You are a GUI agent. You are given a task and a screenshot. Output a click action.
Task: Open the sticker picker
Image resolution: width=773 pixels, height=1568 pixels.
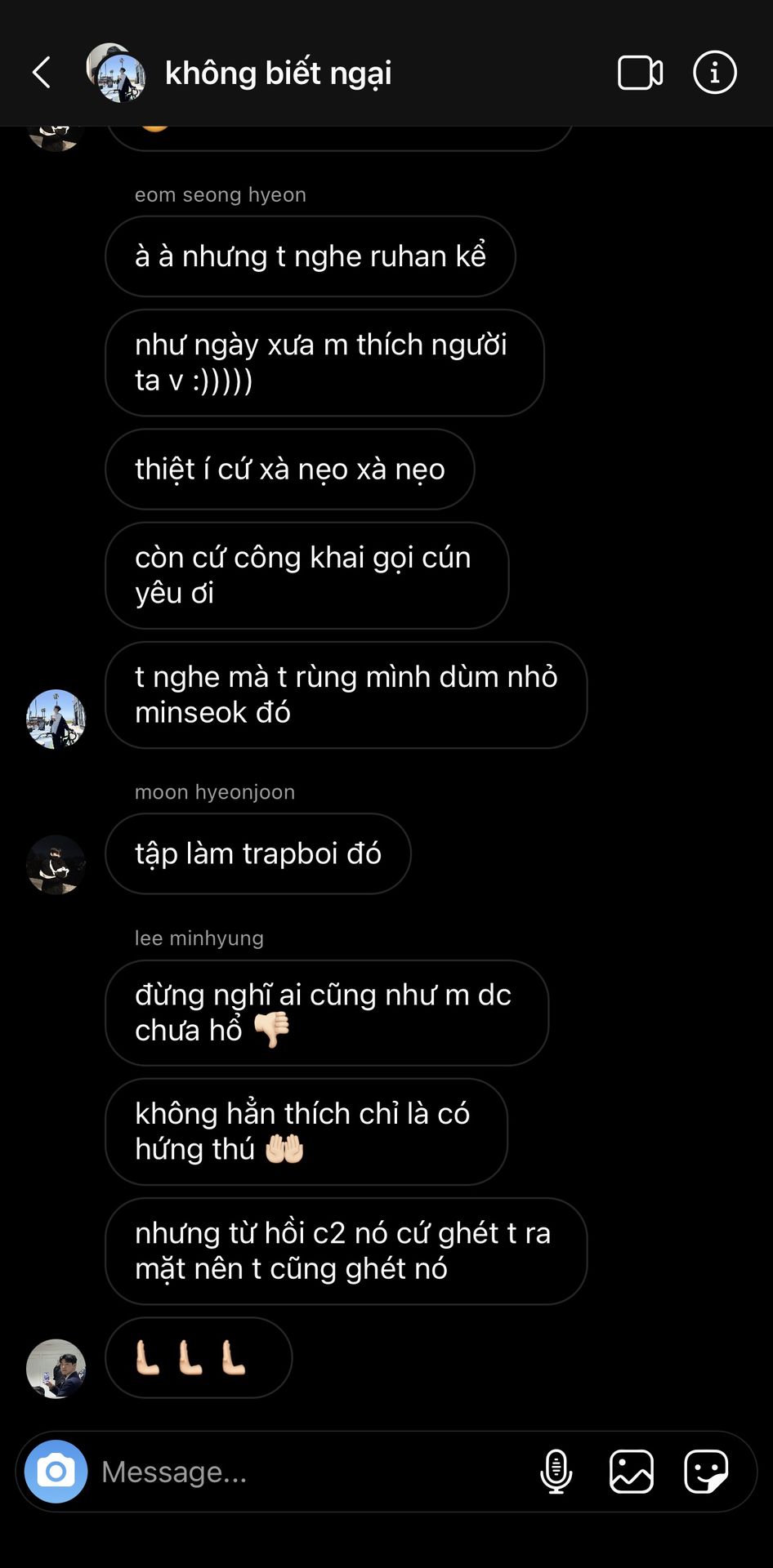706,1472
